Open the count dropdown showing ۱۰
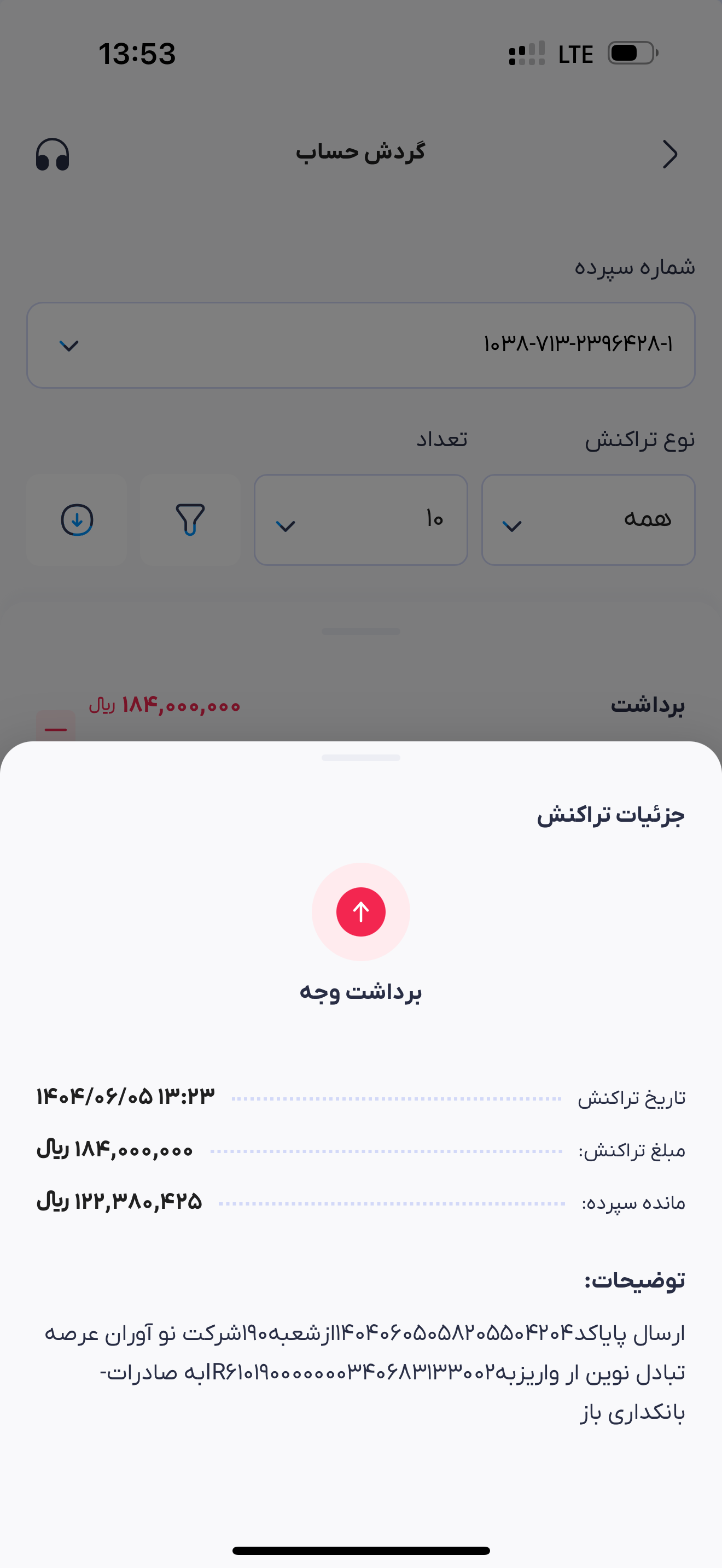The height and width of the screenshot is (1568, 722). pos(361,520)
